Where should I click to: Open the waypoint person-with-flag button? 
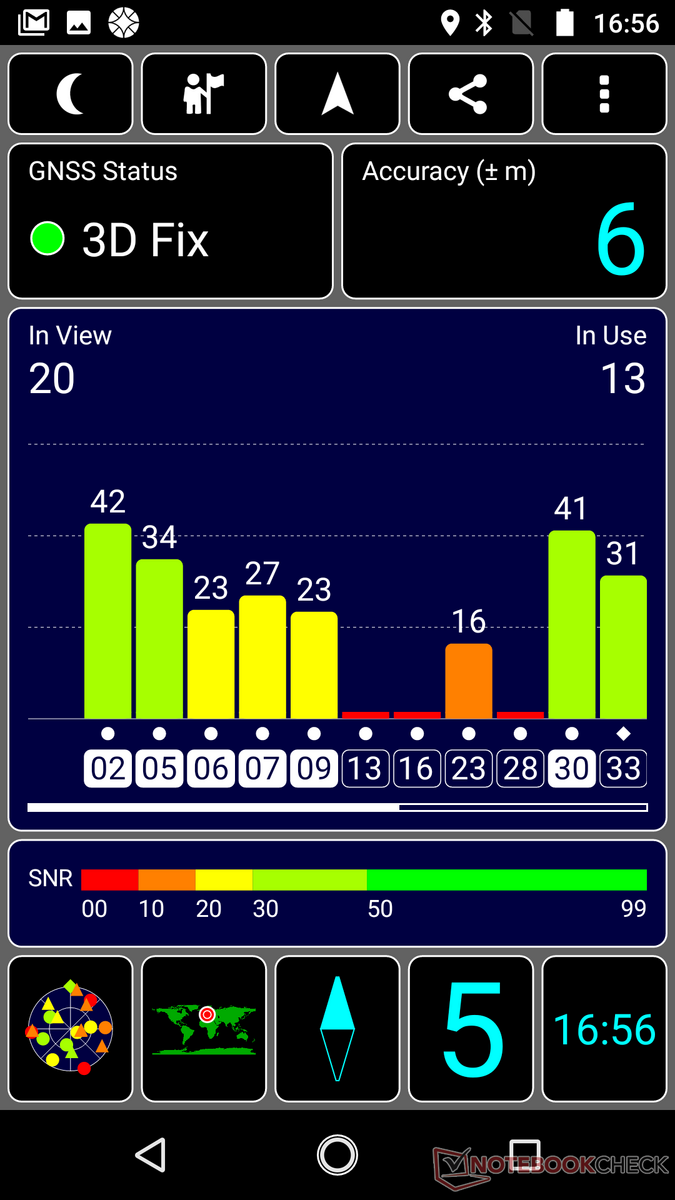pos(204,94)
